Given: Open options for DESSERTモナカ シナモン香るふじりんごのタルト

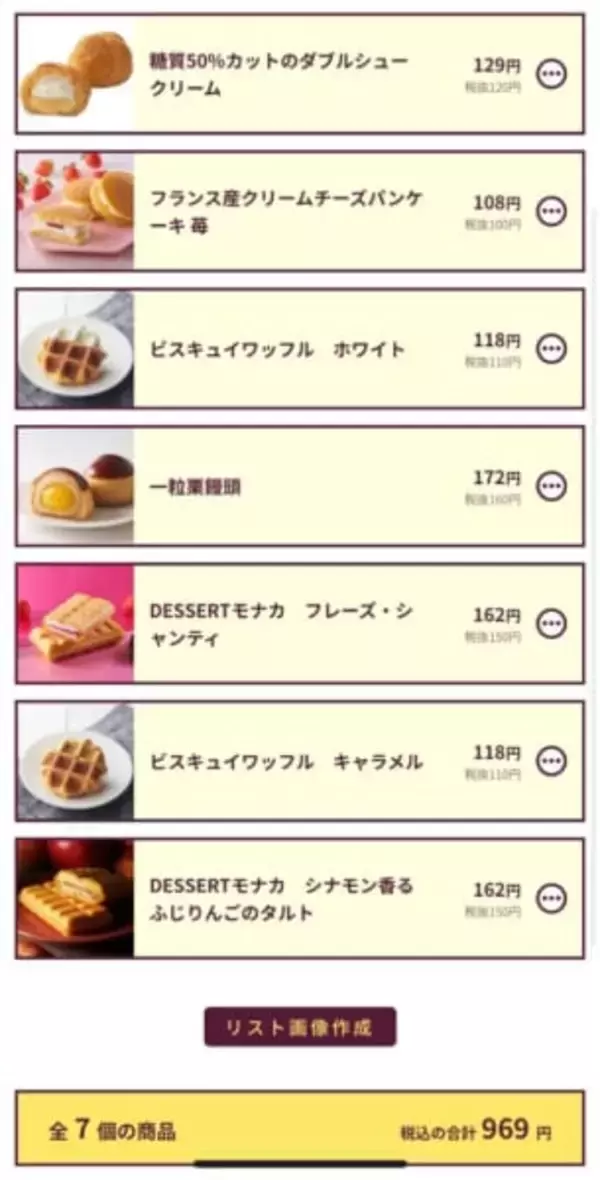Looking at the screenshot, I should click(551, 898).
